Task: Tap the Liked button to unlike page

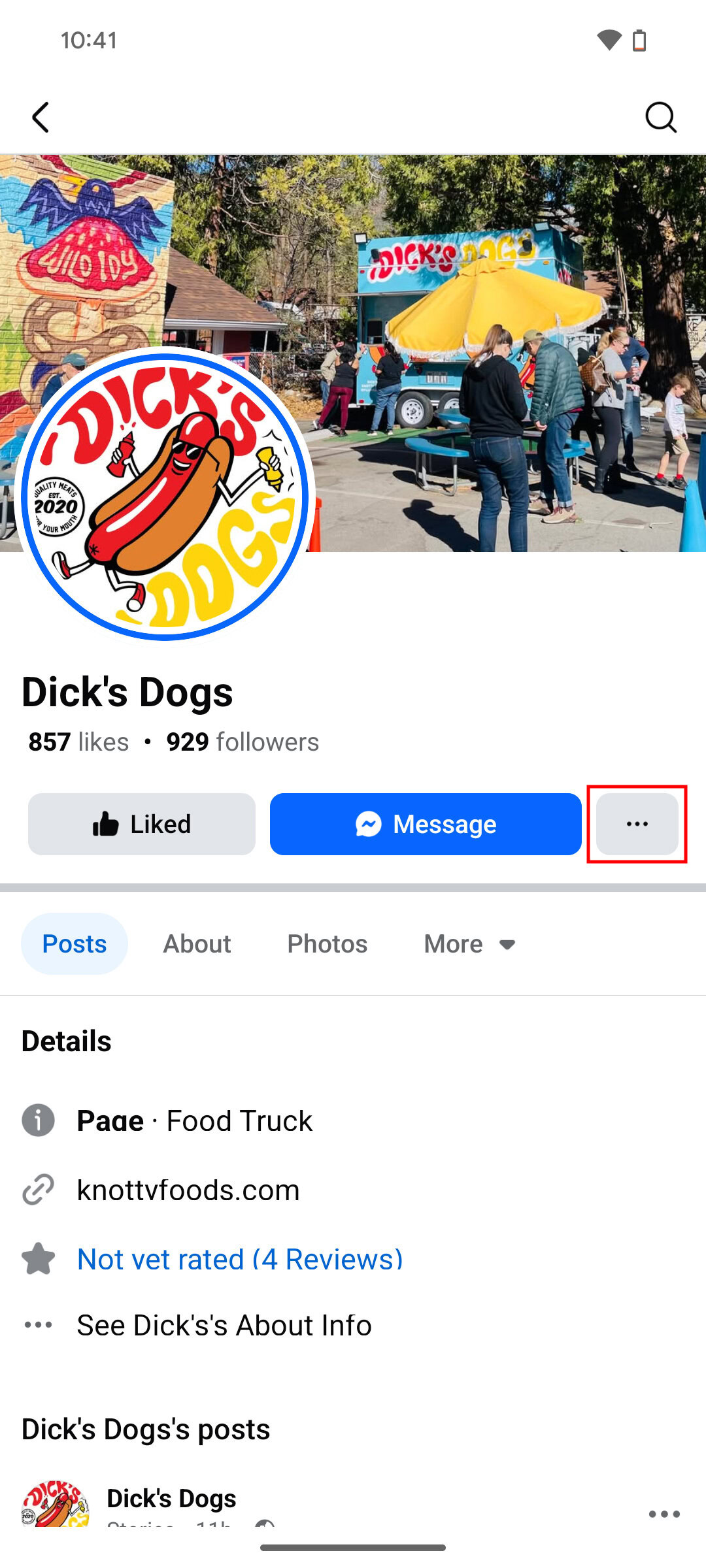Action: (142, 824)
